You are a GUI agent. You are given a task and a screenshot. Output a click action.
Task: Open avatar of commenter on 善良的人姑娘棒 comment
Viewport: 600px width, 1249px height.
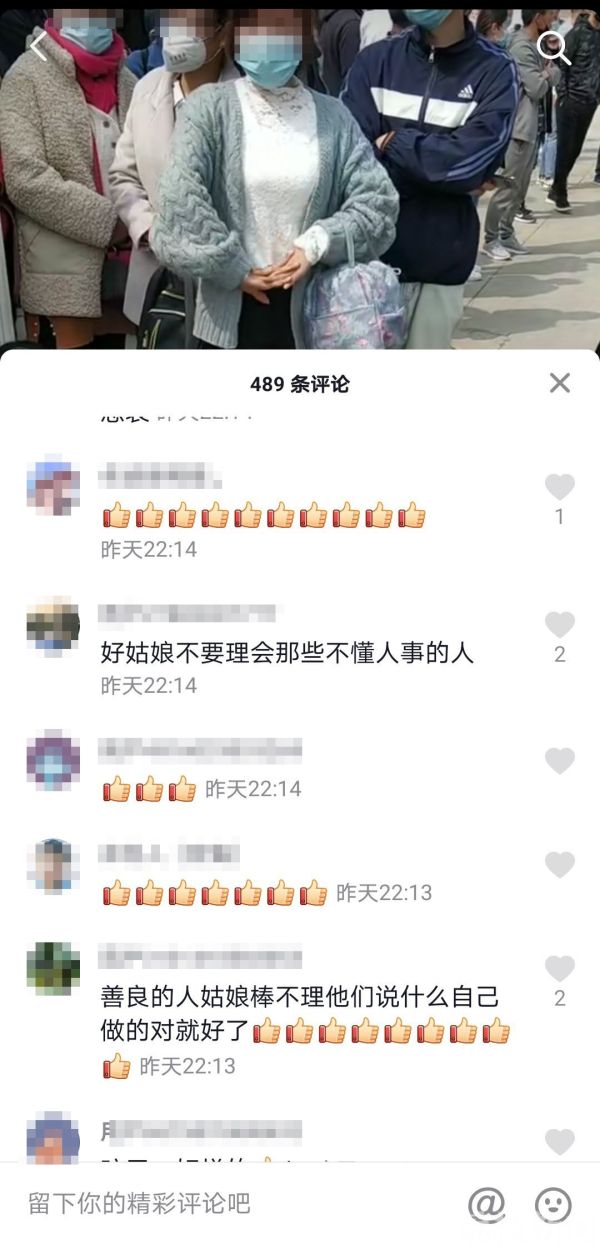click(53, 968)
